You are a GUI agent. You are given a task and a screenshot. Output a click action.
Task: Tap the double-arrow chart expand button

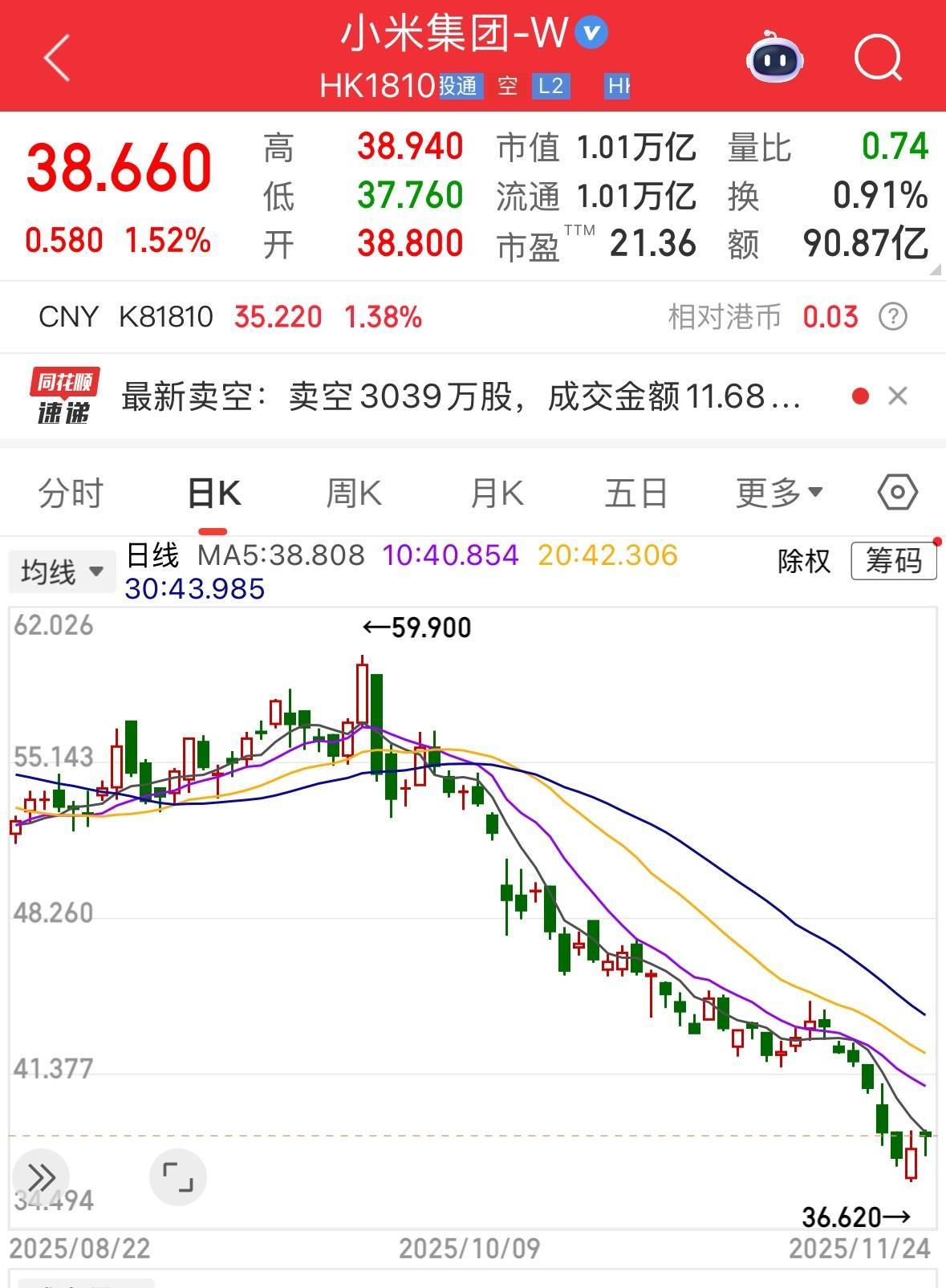pos(40,1177)
